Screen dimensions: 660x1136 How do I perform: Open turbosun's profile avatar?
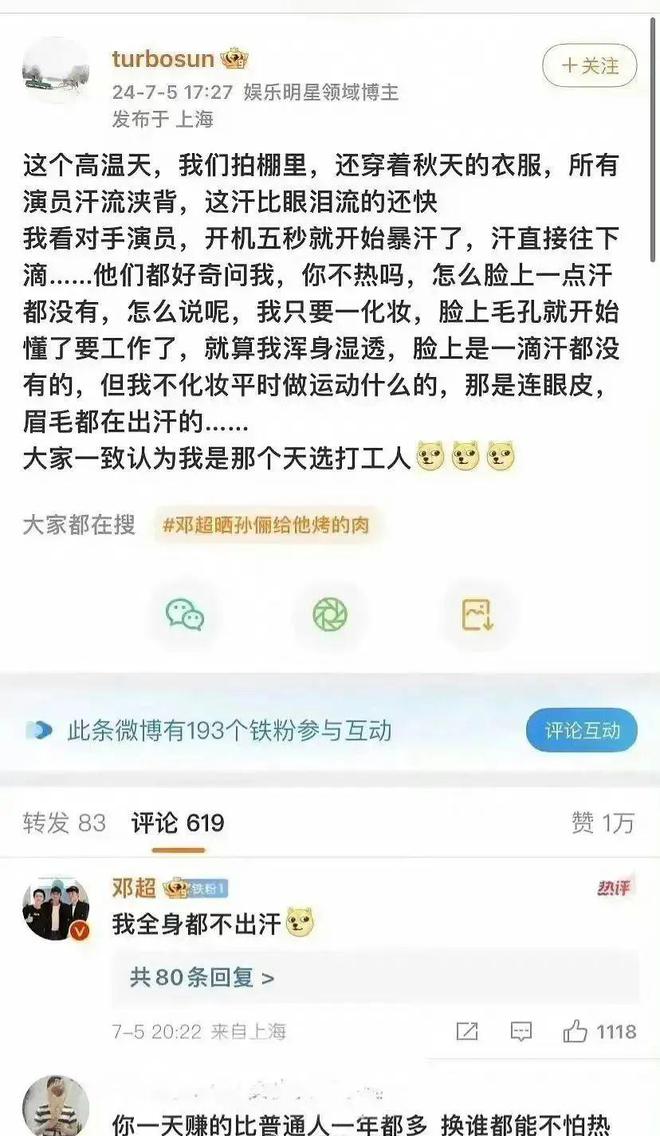56,70
